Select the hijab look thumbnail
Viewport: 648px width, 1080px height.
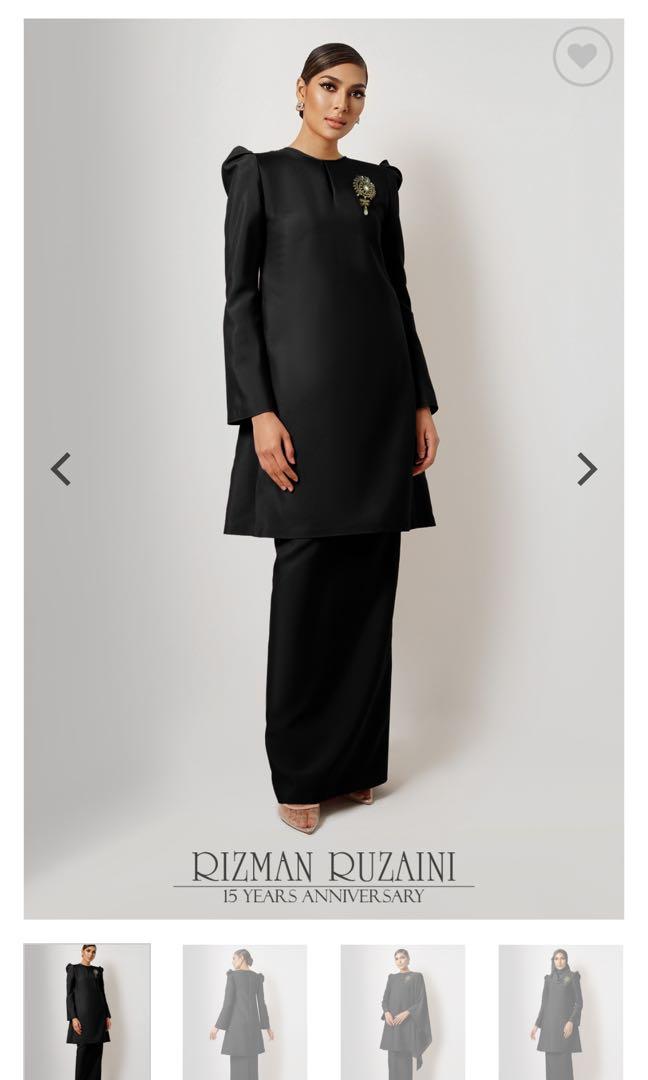(x=560, y=1010)
